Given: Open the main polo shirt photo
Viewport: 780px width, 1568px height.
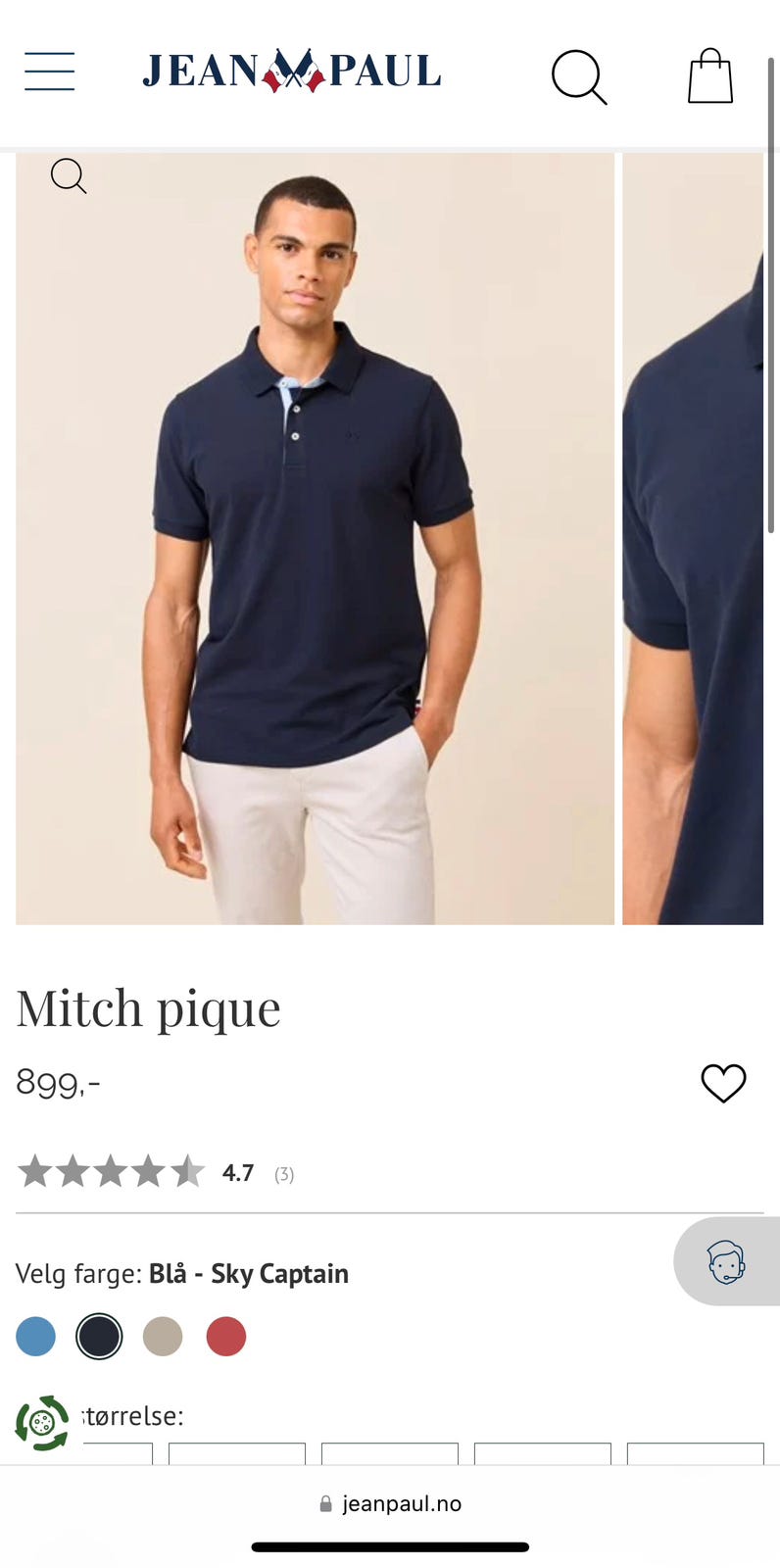Looking at the screenshot, I should click(x=315, y=538).
